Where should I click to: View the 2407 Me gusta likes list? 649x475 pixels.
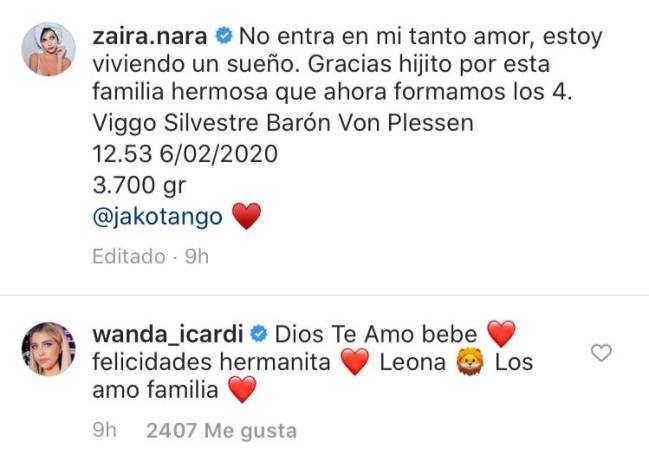coord(221,431)
